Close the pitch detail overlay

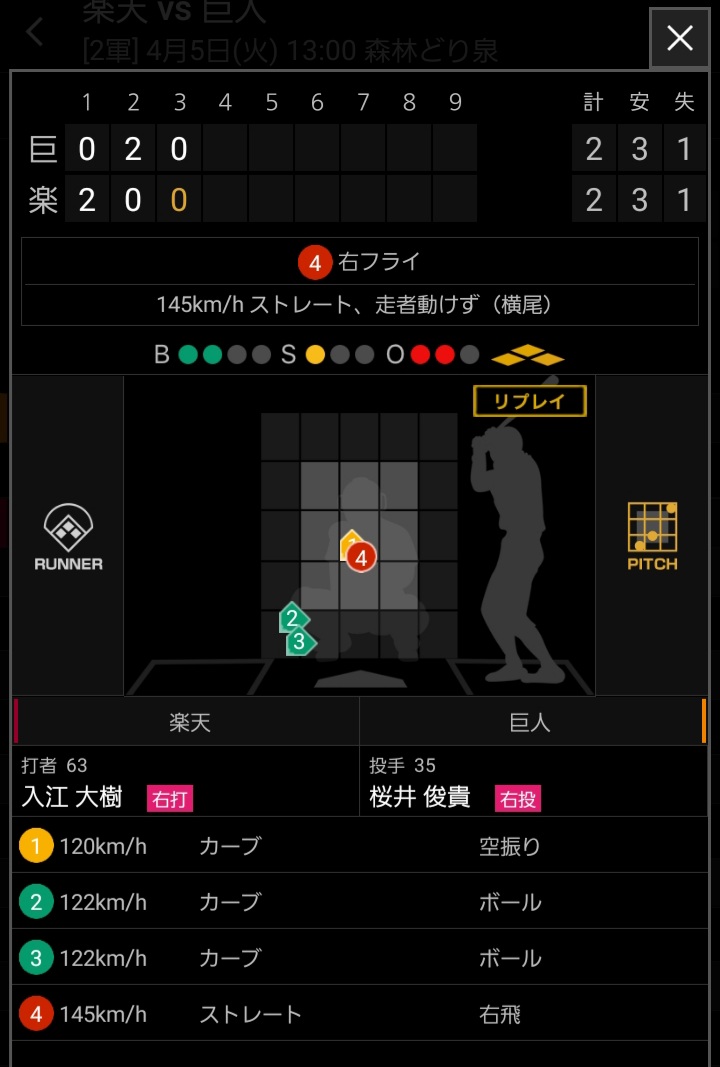pos(680,39)
